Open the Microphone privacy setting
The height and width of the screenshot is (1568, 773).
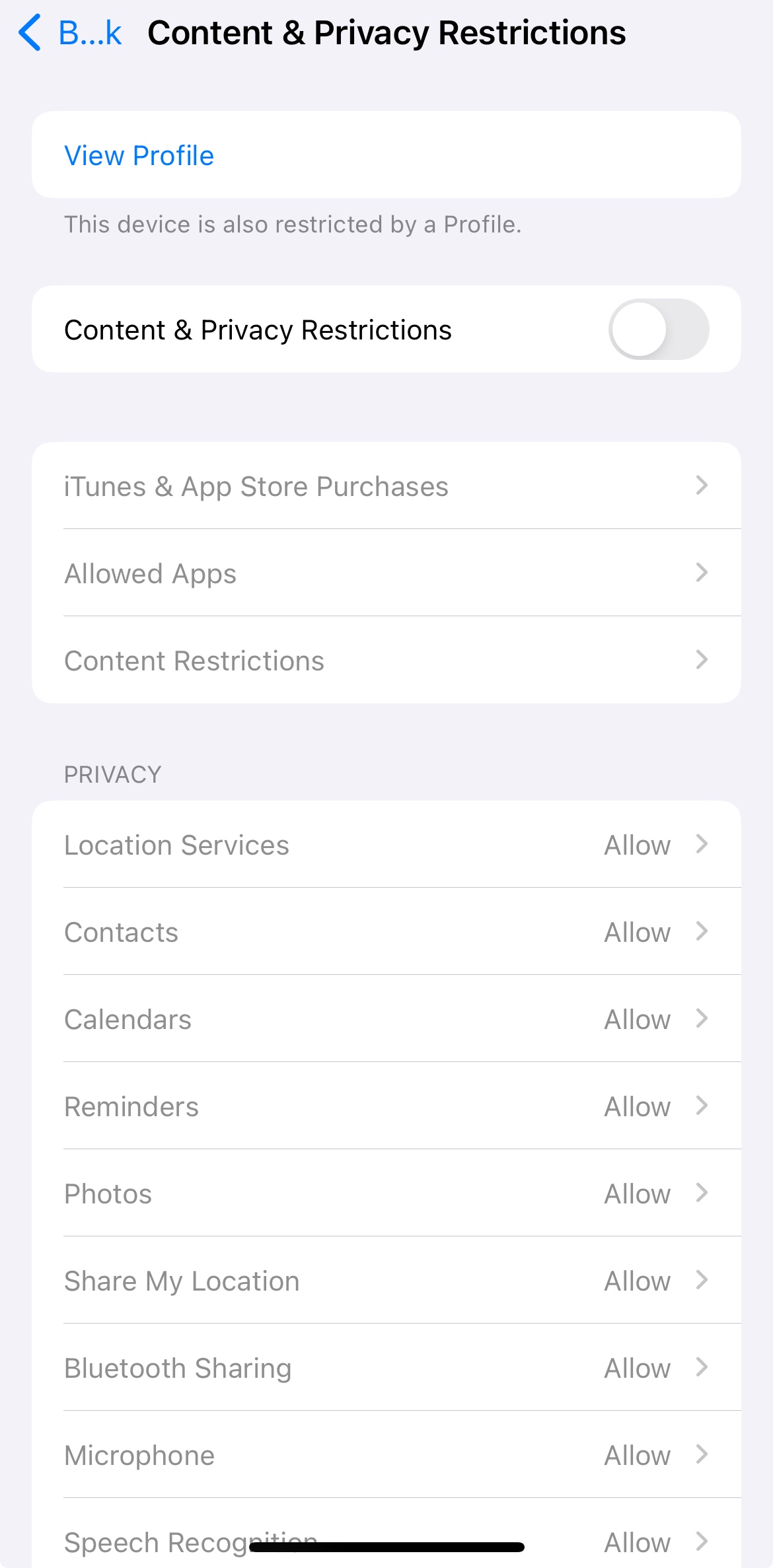coord(386,1454)
